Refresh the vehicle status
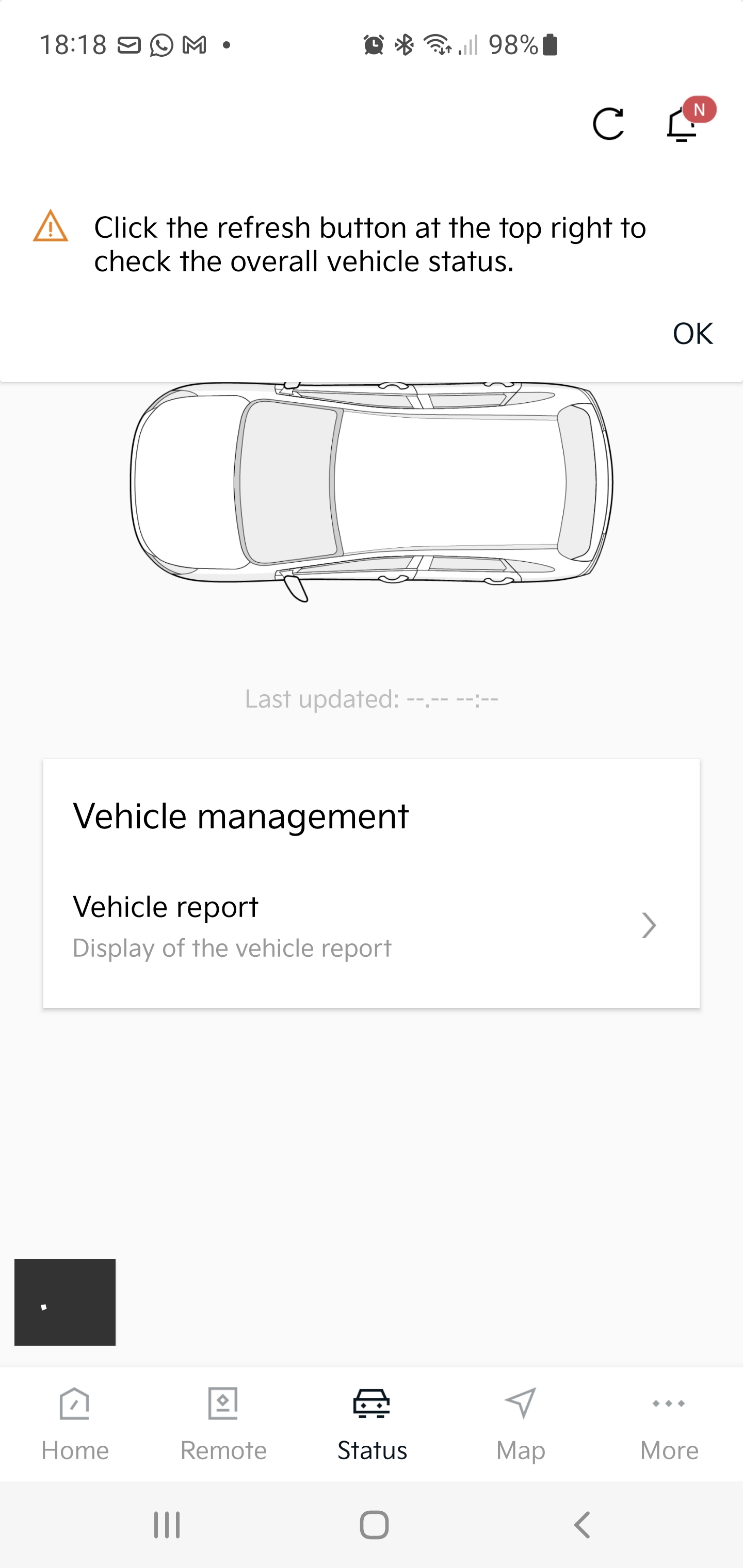This screenshot has height=1568, width=743. pyautogui.click(x=608, y=124)
